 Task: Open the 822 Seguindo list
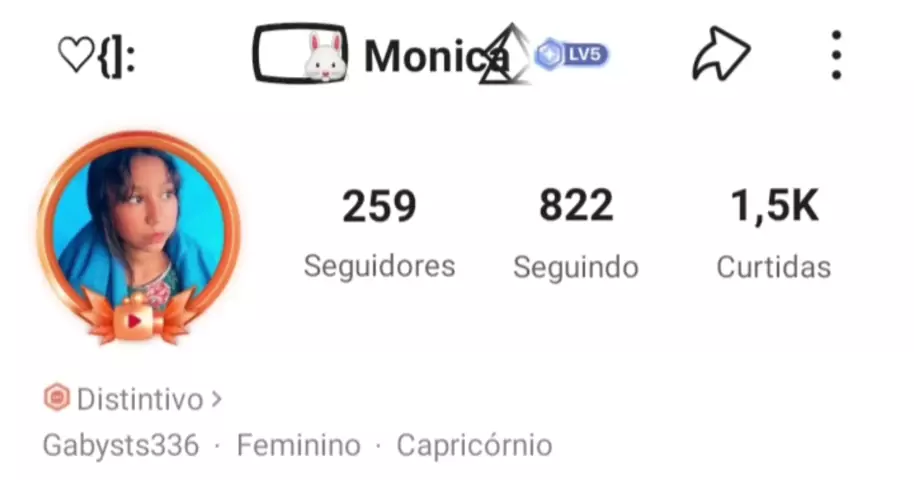[575, 233]
